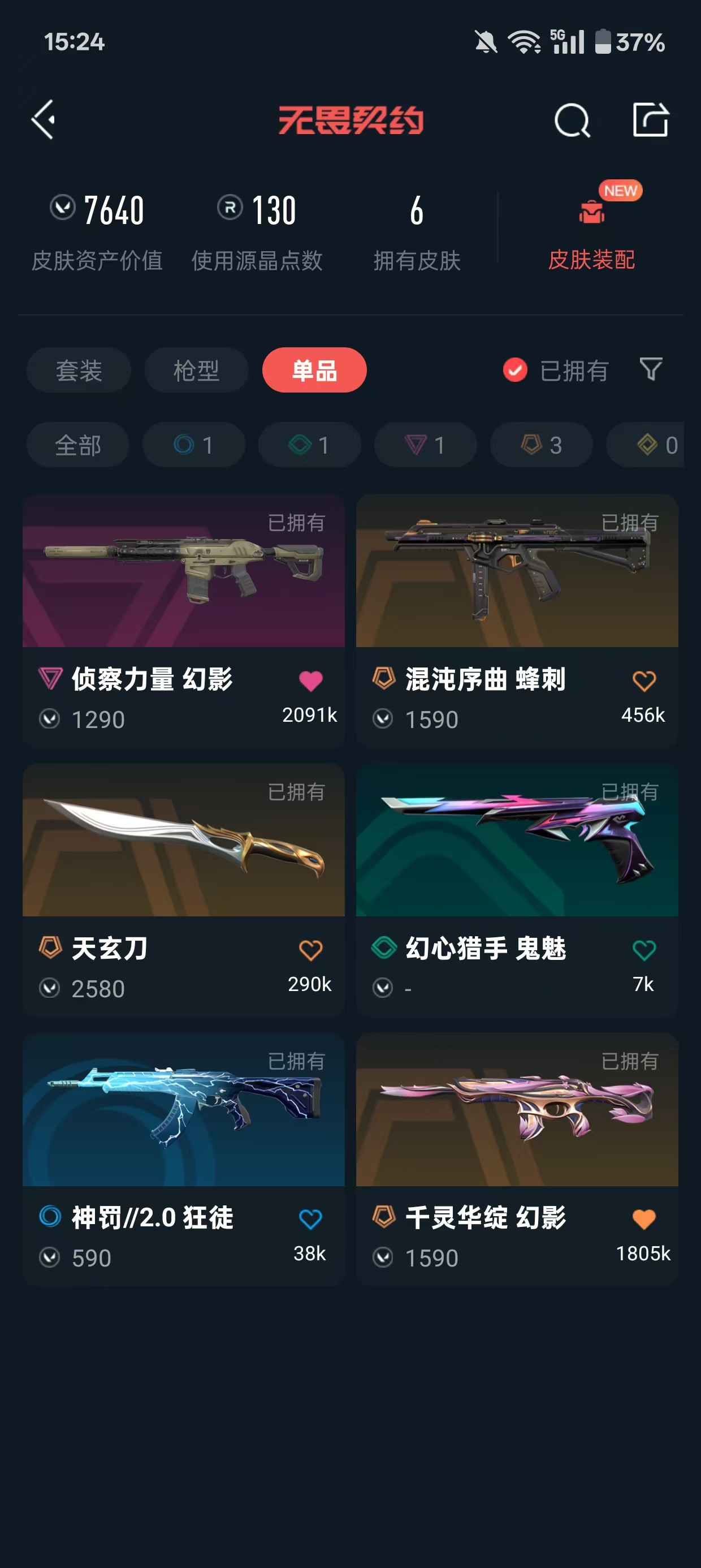Filter by the green diamond tier chip
701x1568 pixels.
tap(309, 445)
